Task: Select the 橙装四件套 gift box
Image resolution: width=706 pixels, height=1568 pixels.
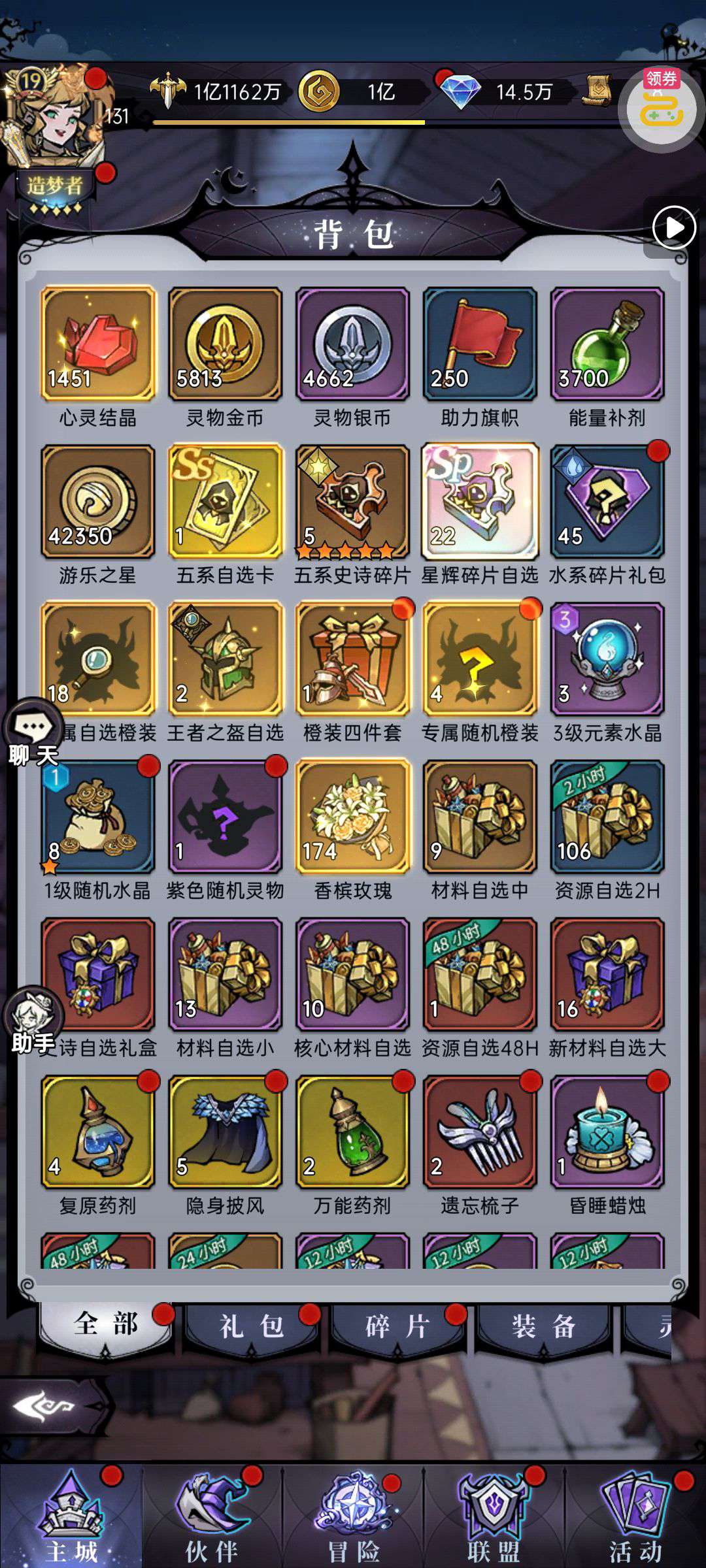Action: point(353,659)
